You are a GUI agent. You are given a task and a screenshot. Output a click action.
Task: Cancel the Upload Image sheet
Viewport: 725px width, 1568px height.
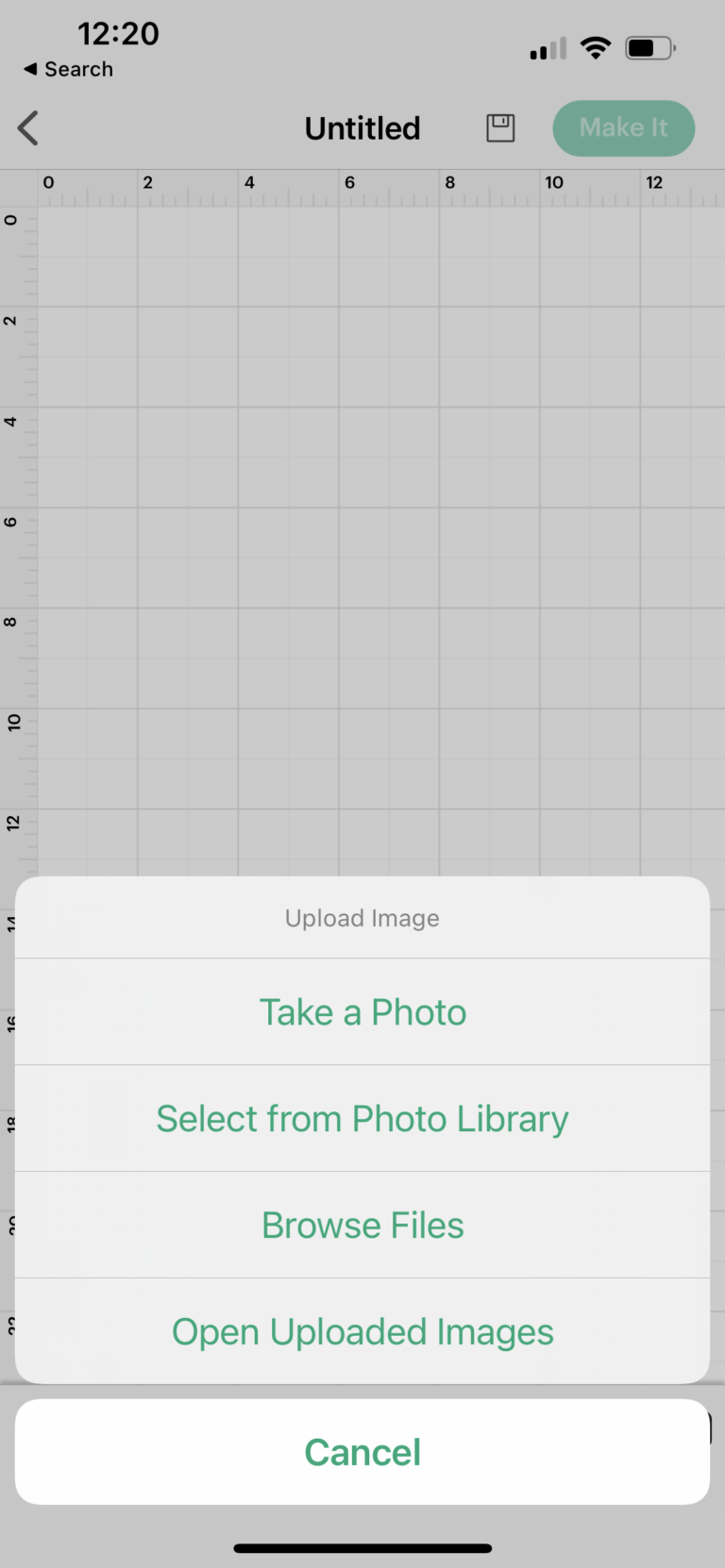point(362,1452)
